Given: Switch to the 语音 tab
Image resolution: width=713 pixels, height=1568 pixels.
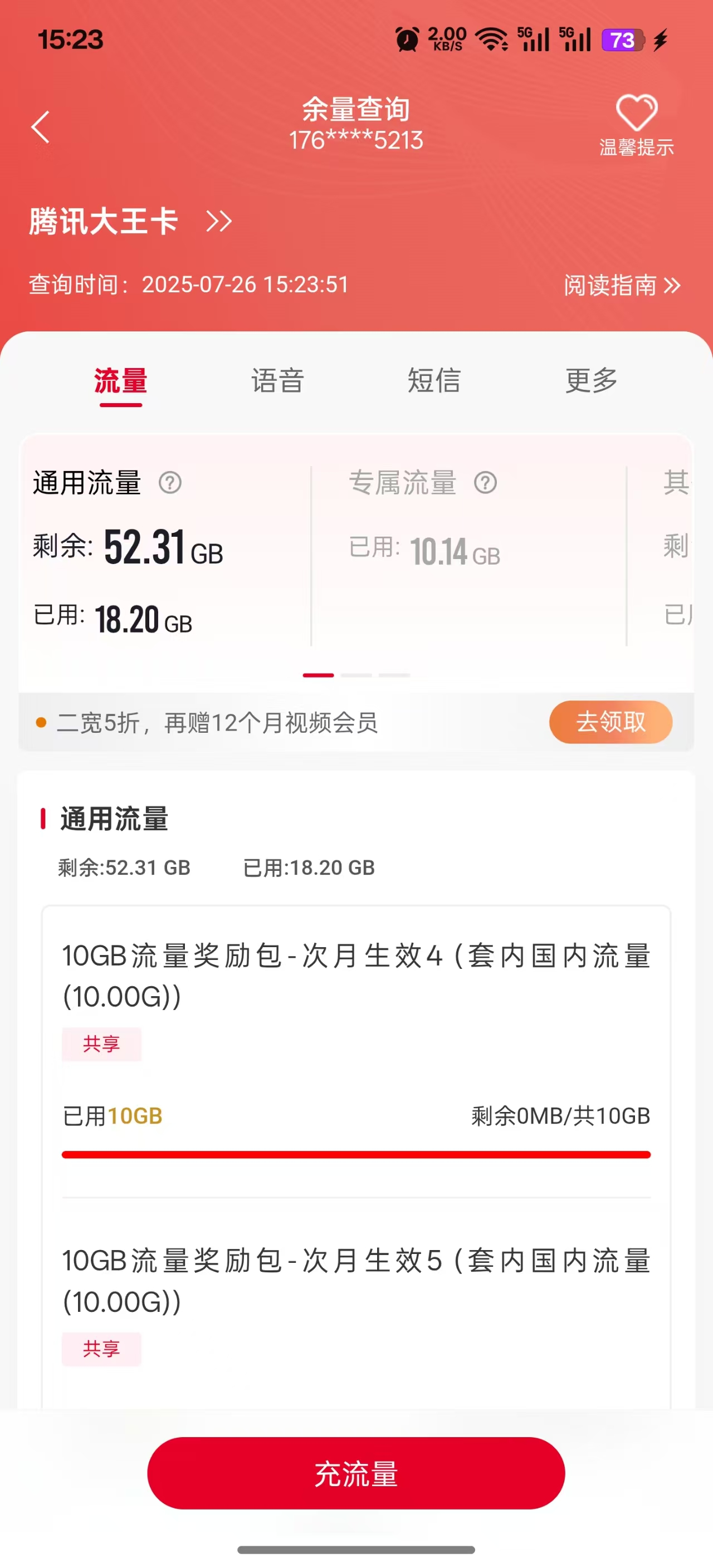Looking at the screenshot, I should [x=277, y=381].
